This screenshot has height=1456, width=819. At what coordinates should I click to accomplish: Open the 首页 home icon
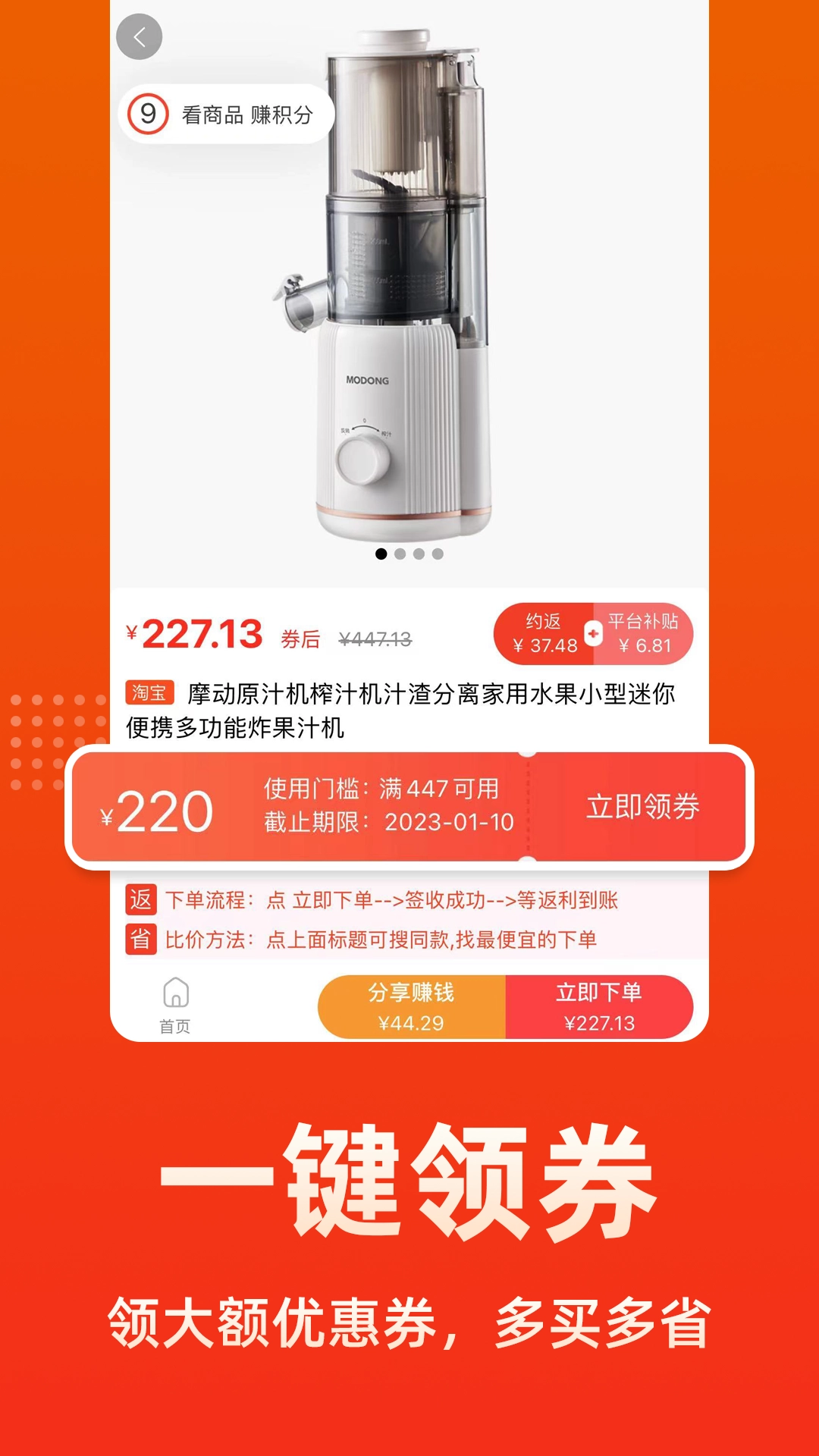click(173, 1005)
